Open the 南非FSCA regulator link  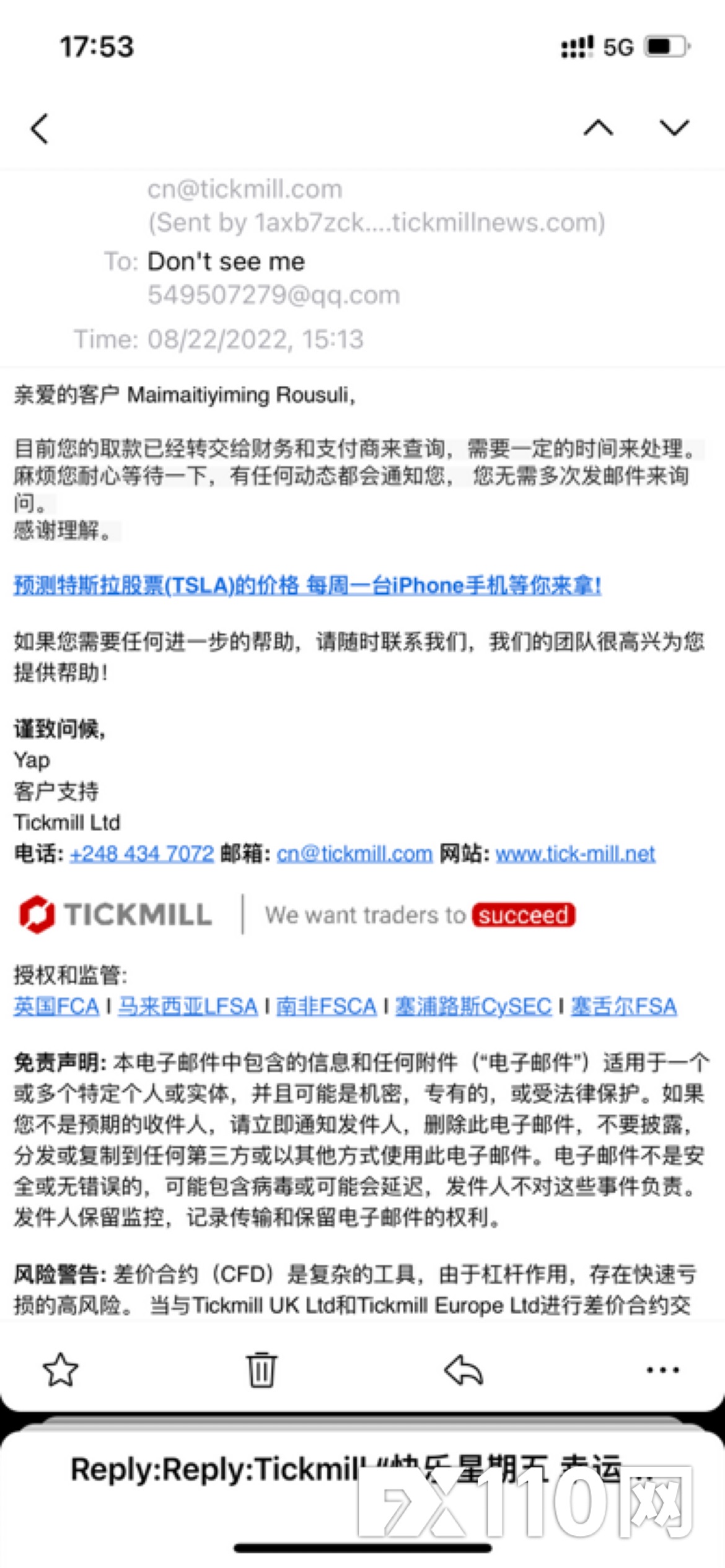tap(326, 1006)
